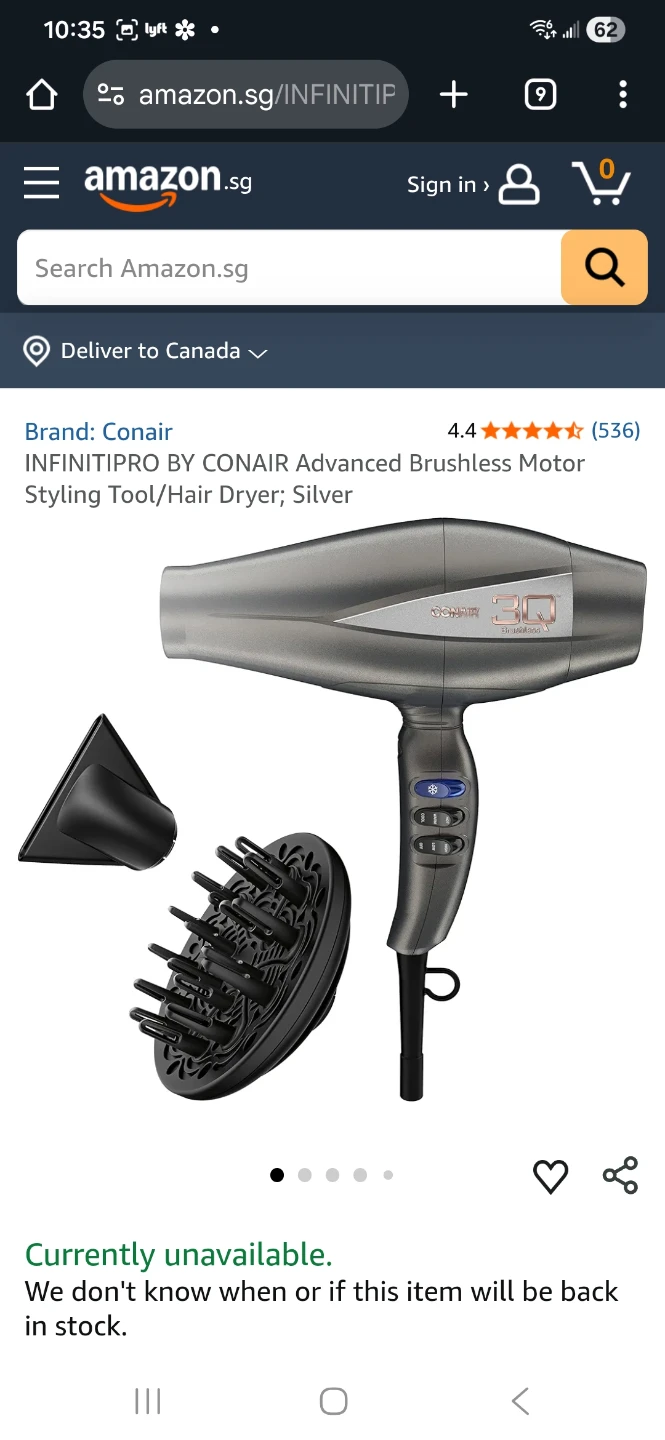Screen dimensions: 665x1440
Task: Open the browser overflow menu
Action: tap(622, 95)
